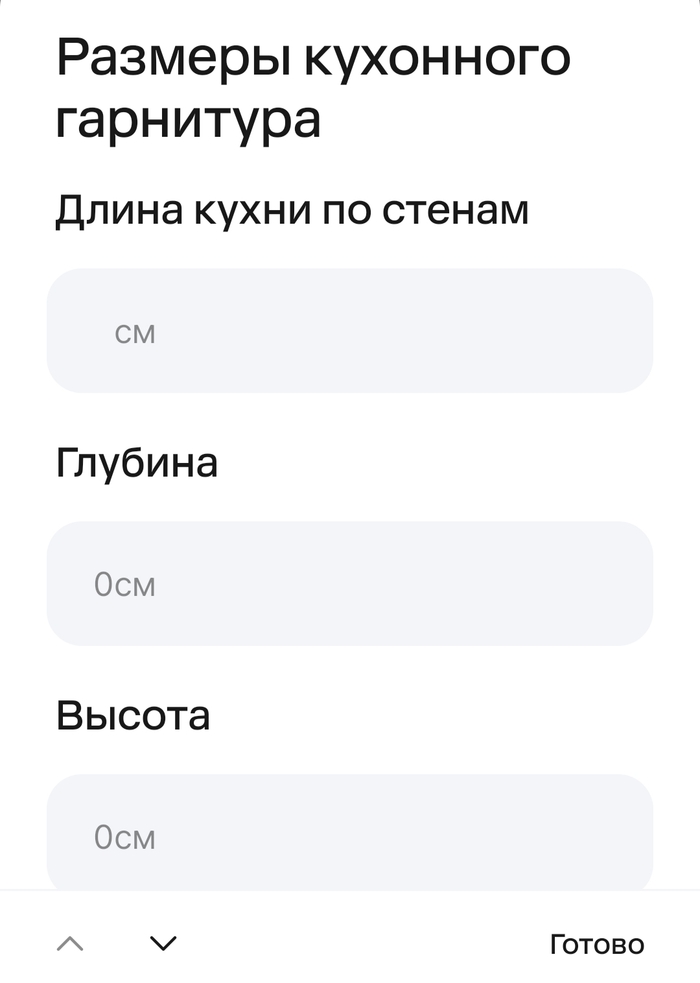Jump to next field with down arrow
This screenshot has height=983, width=700.
pos(163,943)
